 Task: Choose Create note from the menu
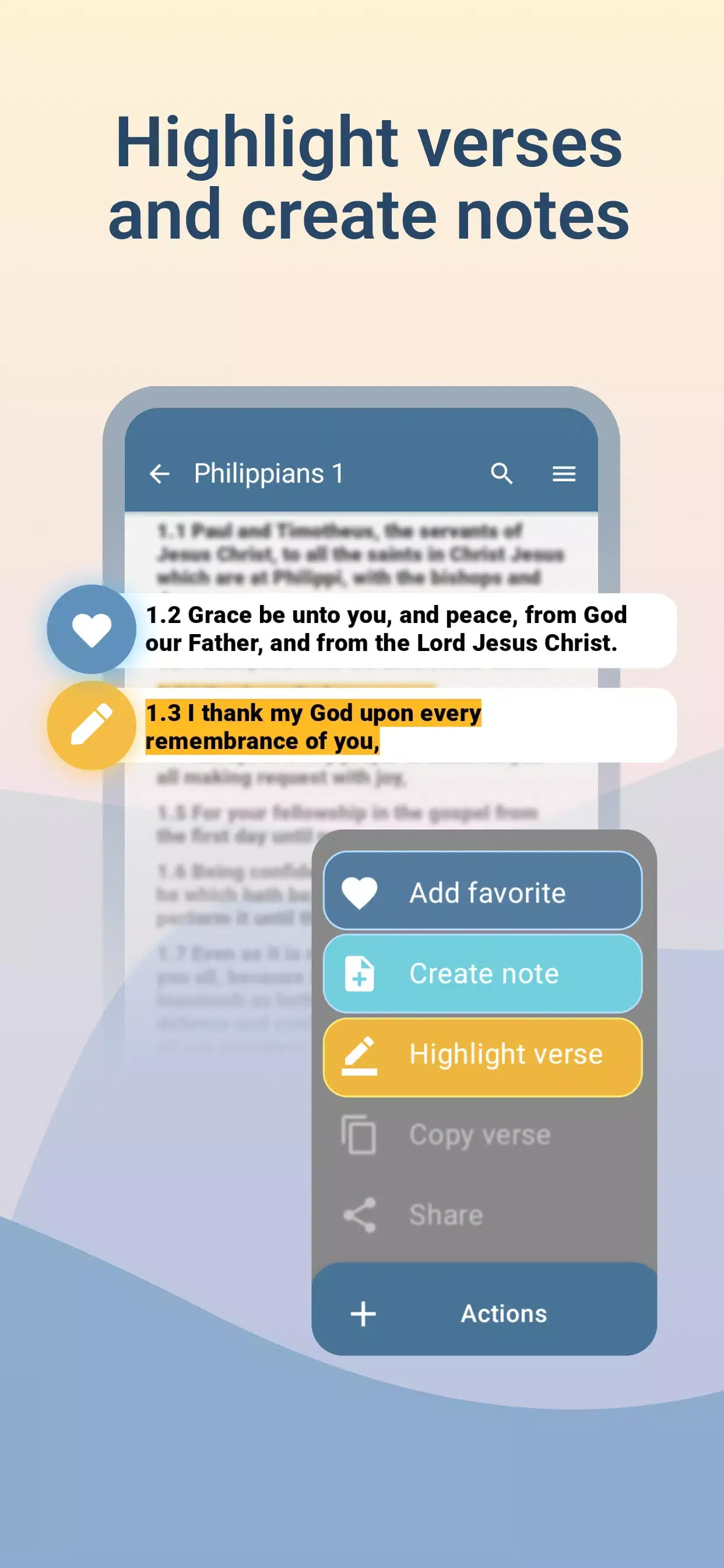(x=483, y=974)
